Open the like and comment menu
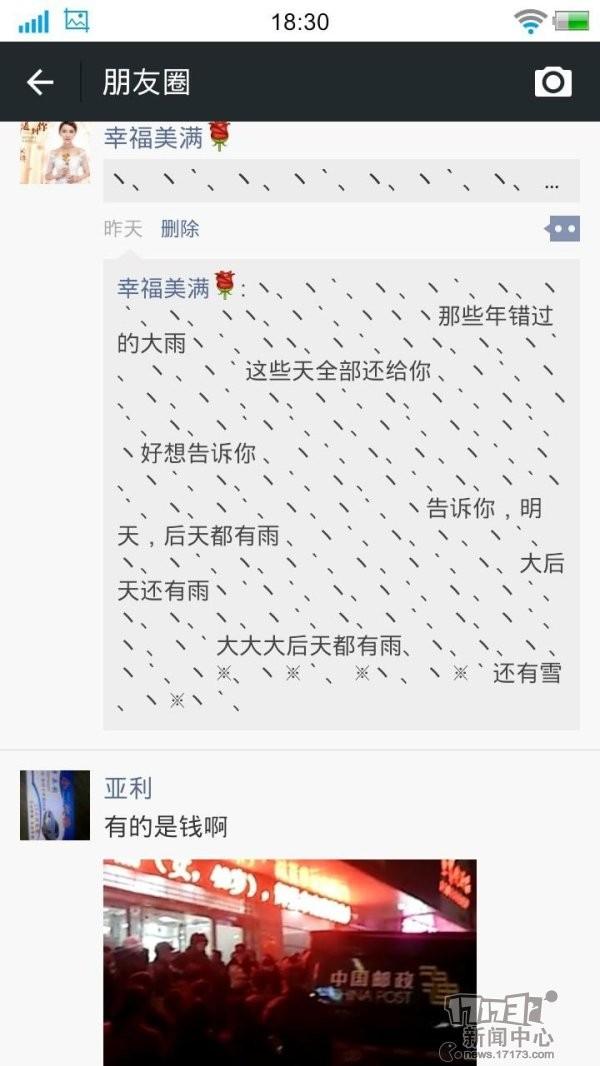600x1066 pixels. click(x=562, y=229)
